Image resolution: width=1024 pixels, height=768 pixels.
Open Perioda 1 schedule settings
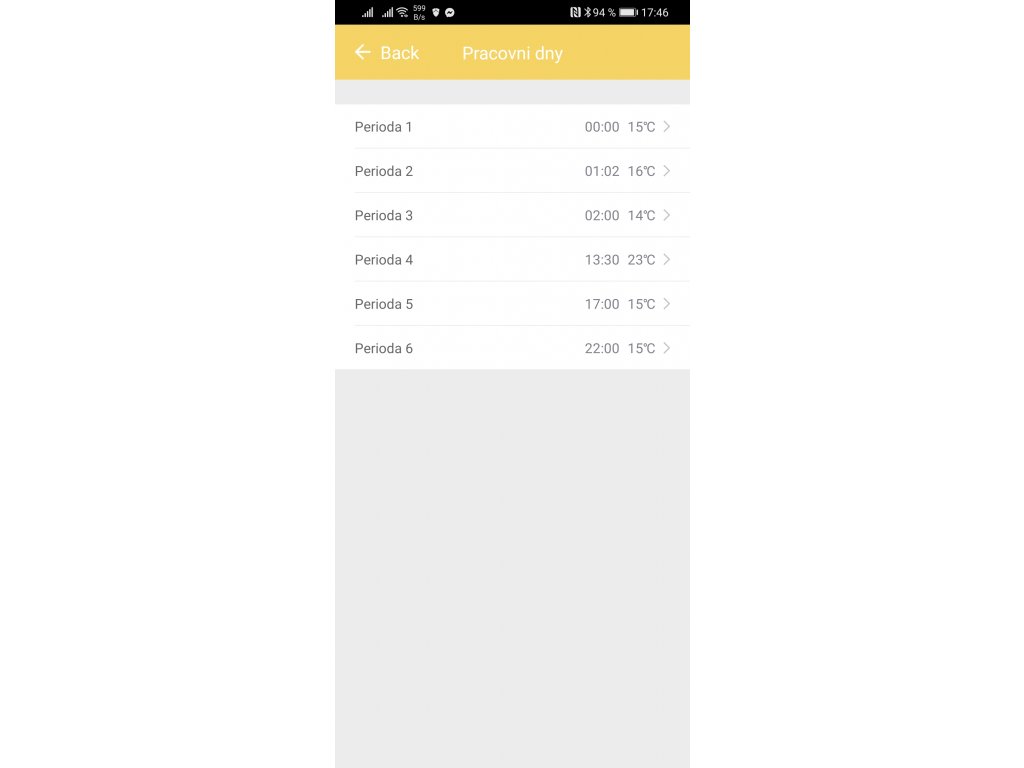(512, 127)
